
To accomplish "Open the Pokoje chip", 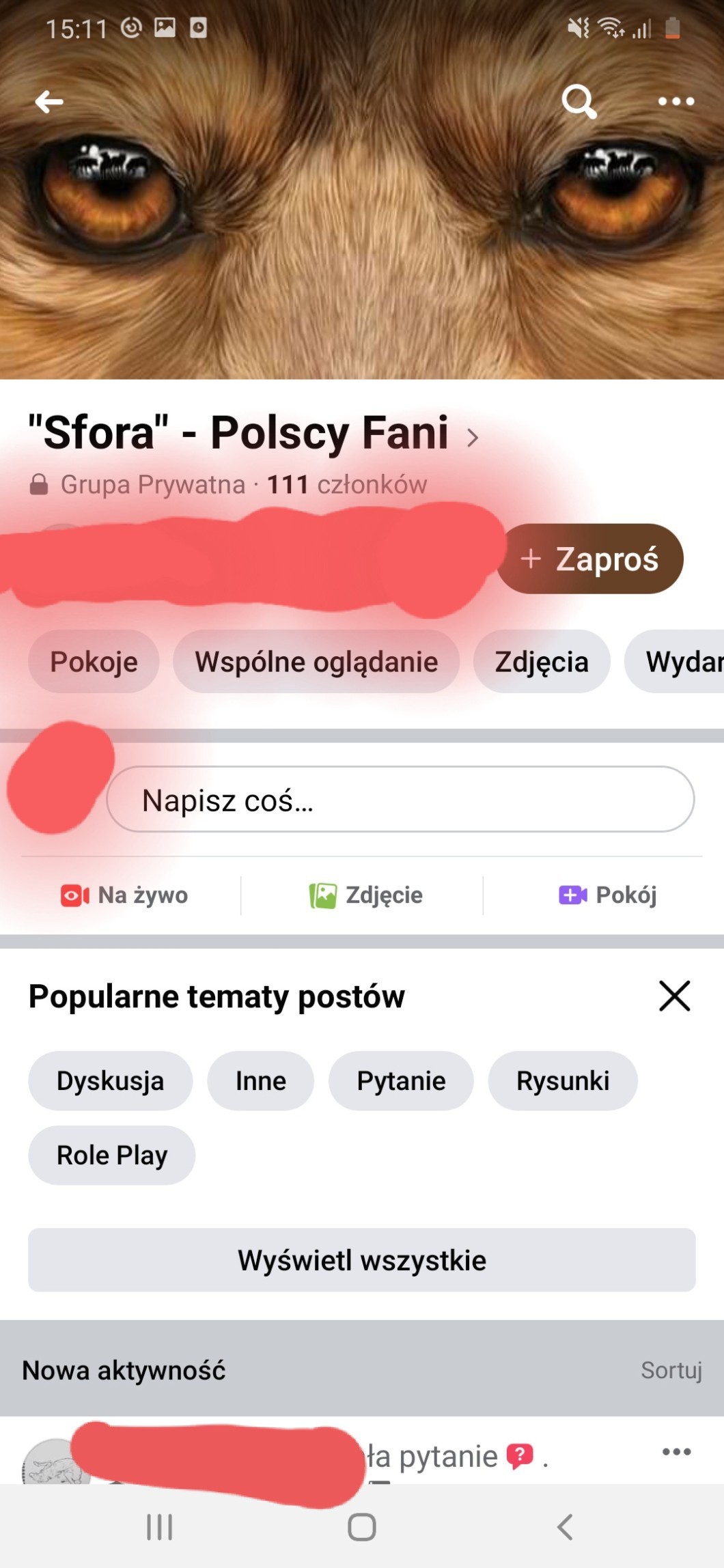I will (94, 662).
